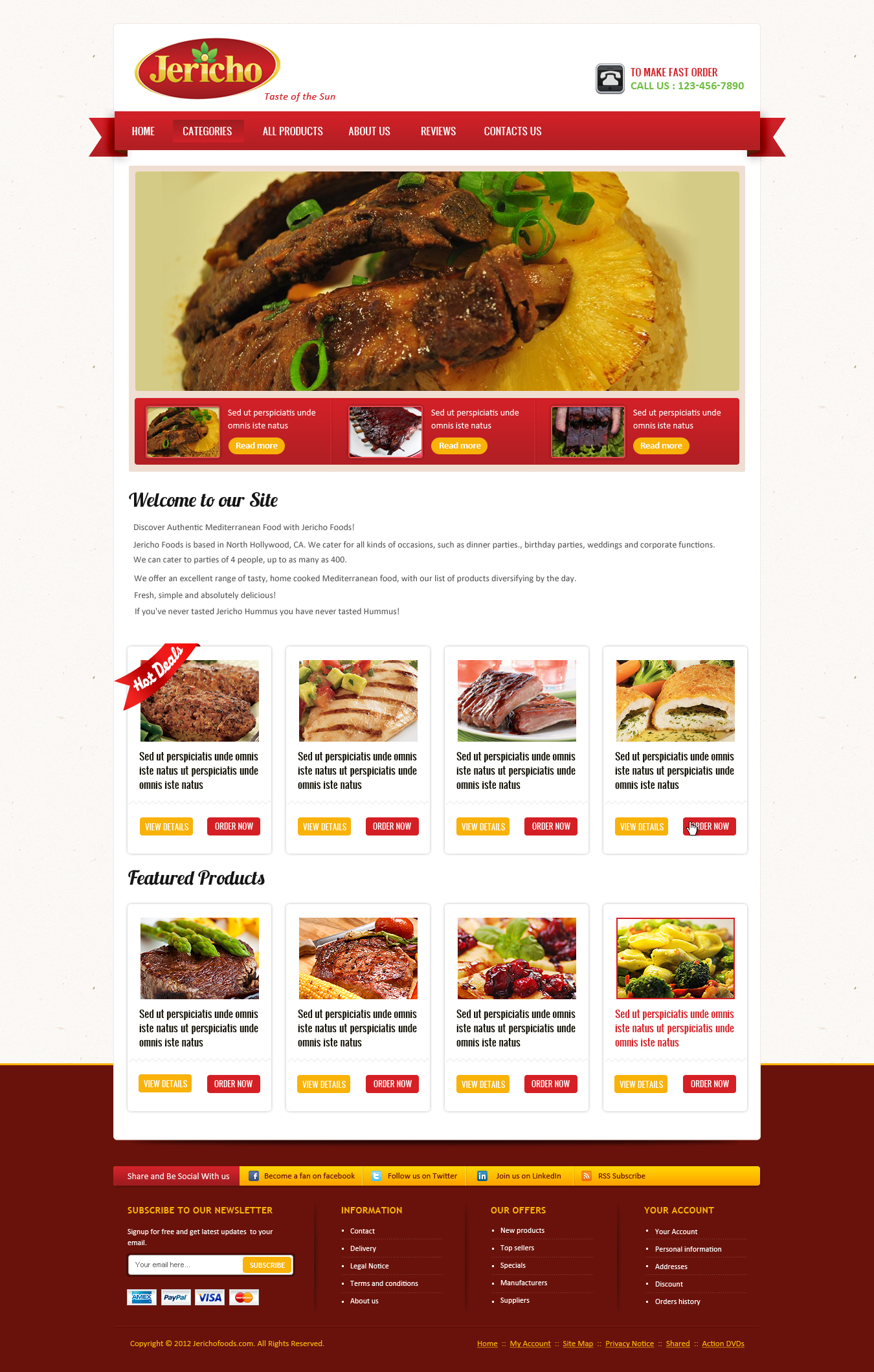Tap the Subscribe newsletter button
The height and width of the screenshot is (1372, 874).
[x=267, y=1265]
